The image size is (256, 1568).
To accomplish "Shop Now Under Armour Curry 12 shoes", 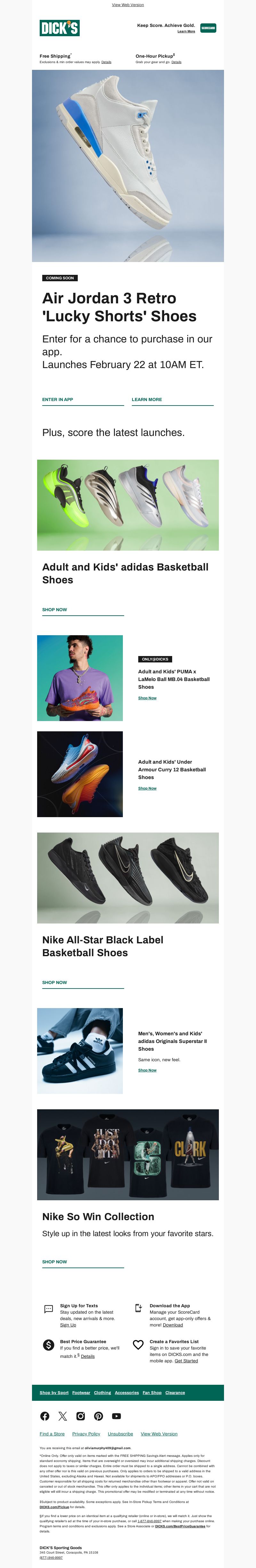I will point(147,788).
